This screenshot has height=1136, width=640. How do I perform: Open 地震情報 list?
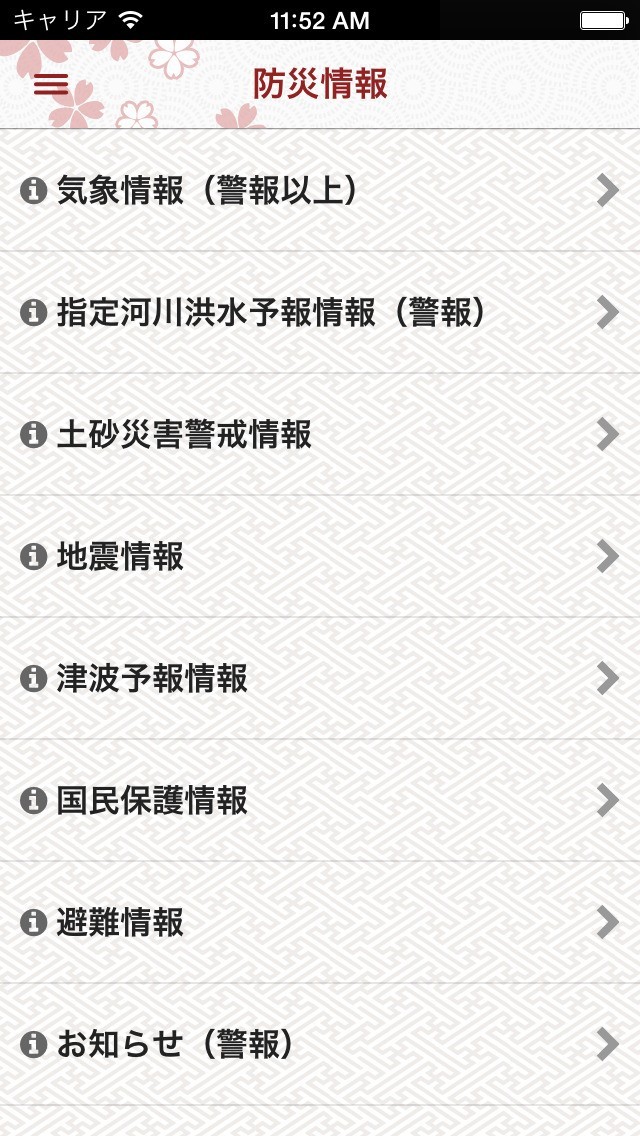[320, 557]
